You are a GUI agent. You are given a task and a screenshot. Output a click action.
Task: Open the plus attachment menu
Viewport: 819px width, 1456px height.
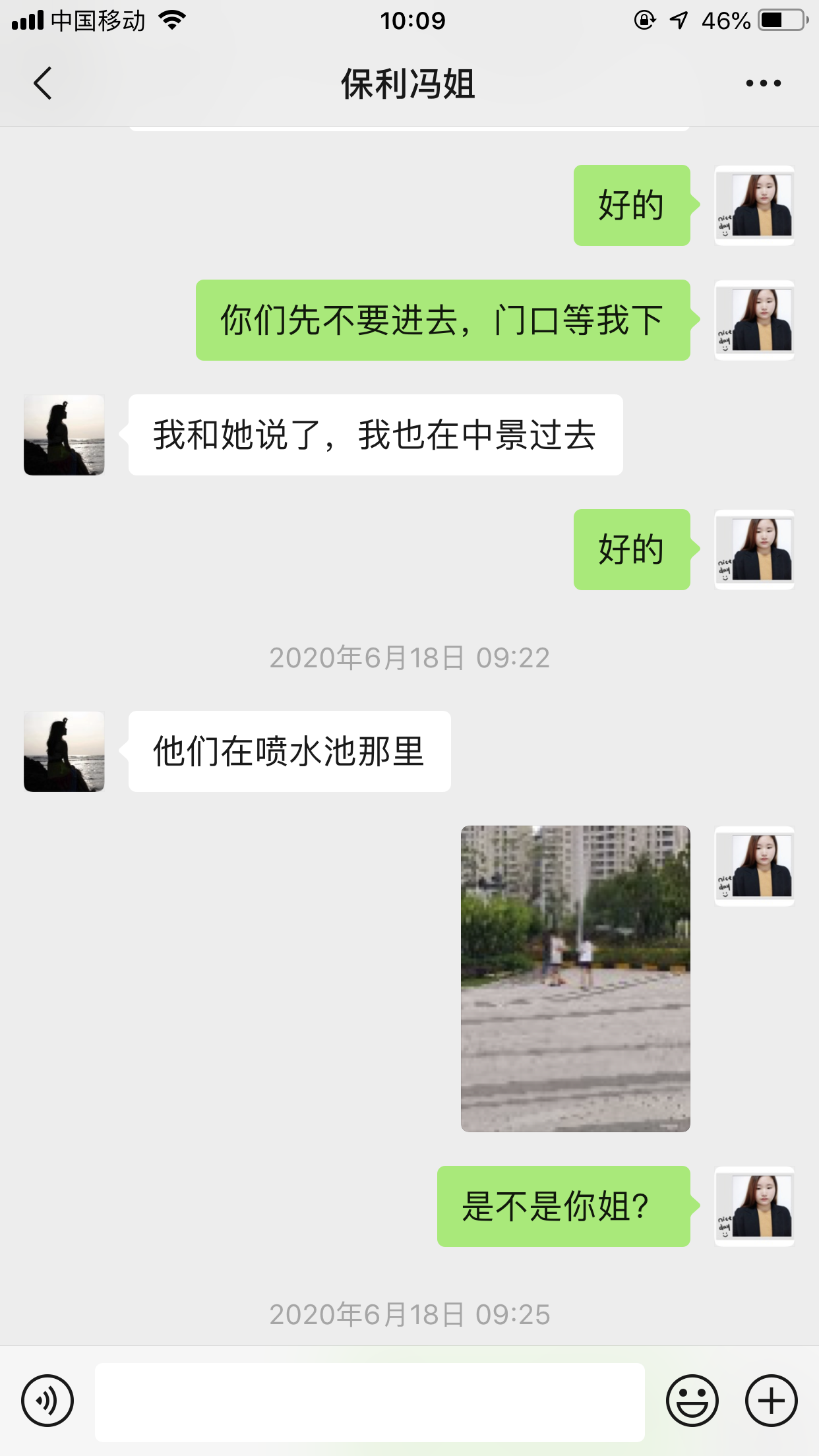(771, 1401)
